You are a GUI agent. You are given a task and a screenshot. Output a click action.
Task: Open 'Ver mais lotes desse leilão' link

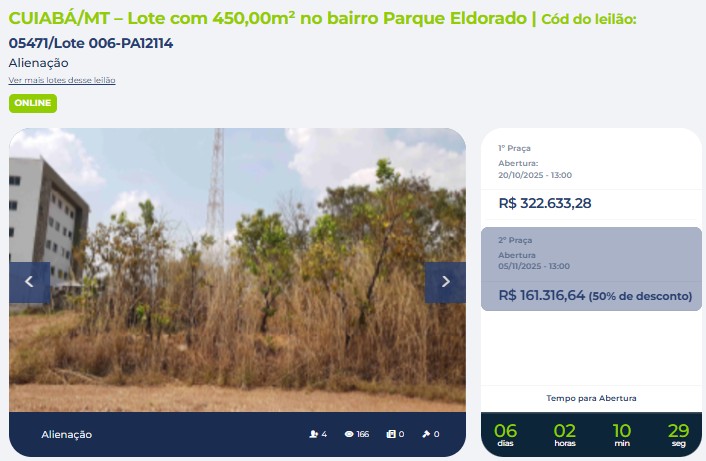(62, 80)
